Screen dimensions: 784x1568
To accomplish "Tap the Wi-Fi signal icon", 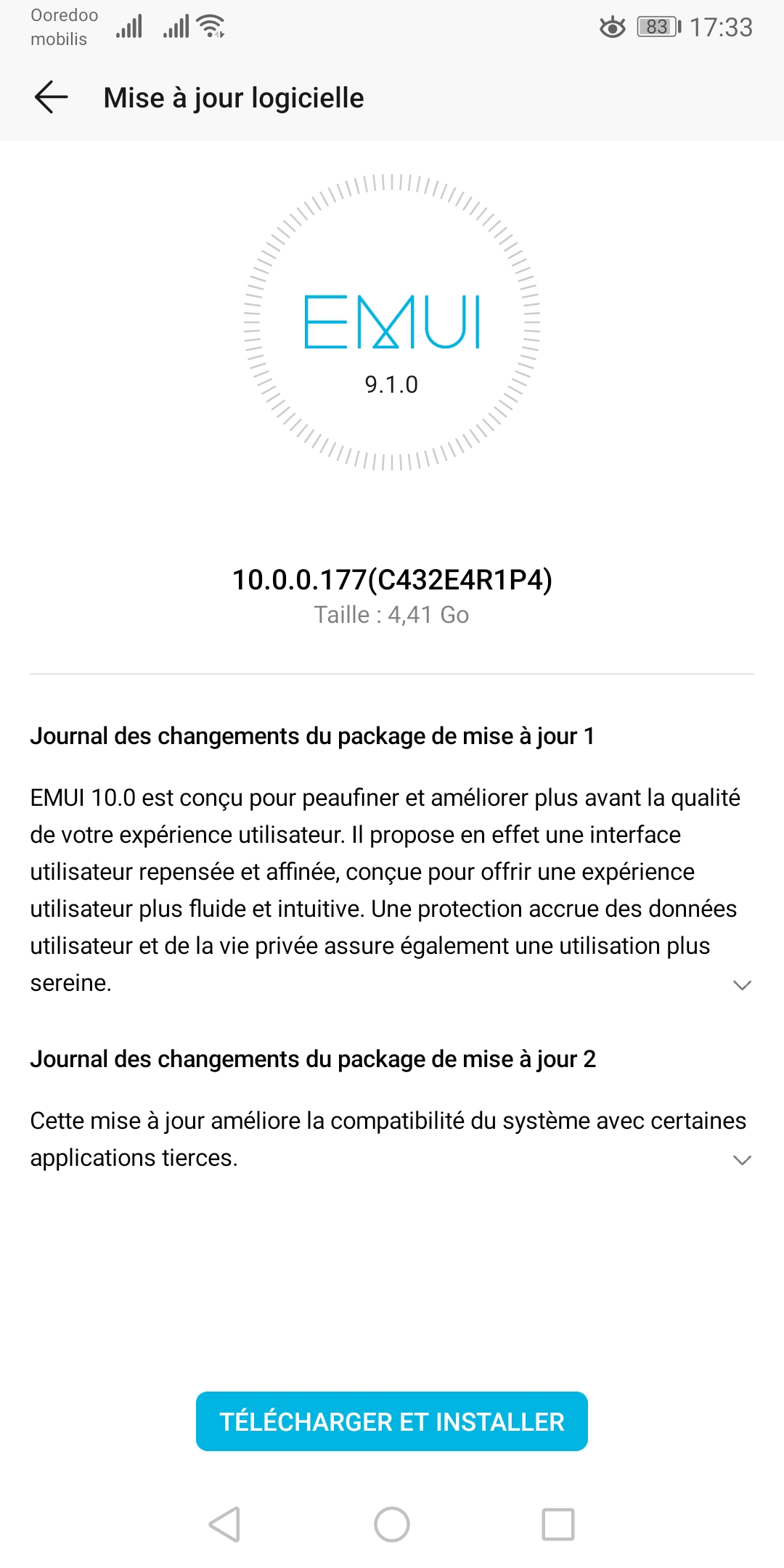I will point(209,25).
